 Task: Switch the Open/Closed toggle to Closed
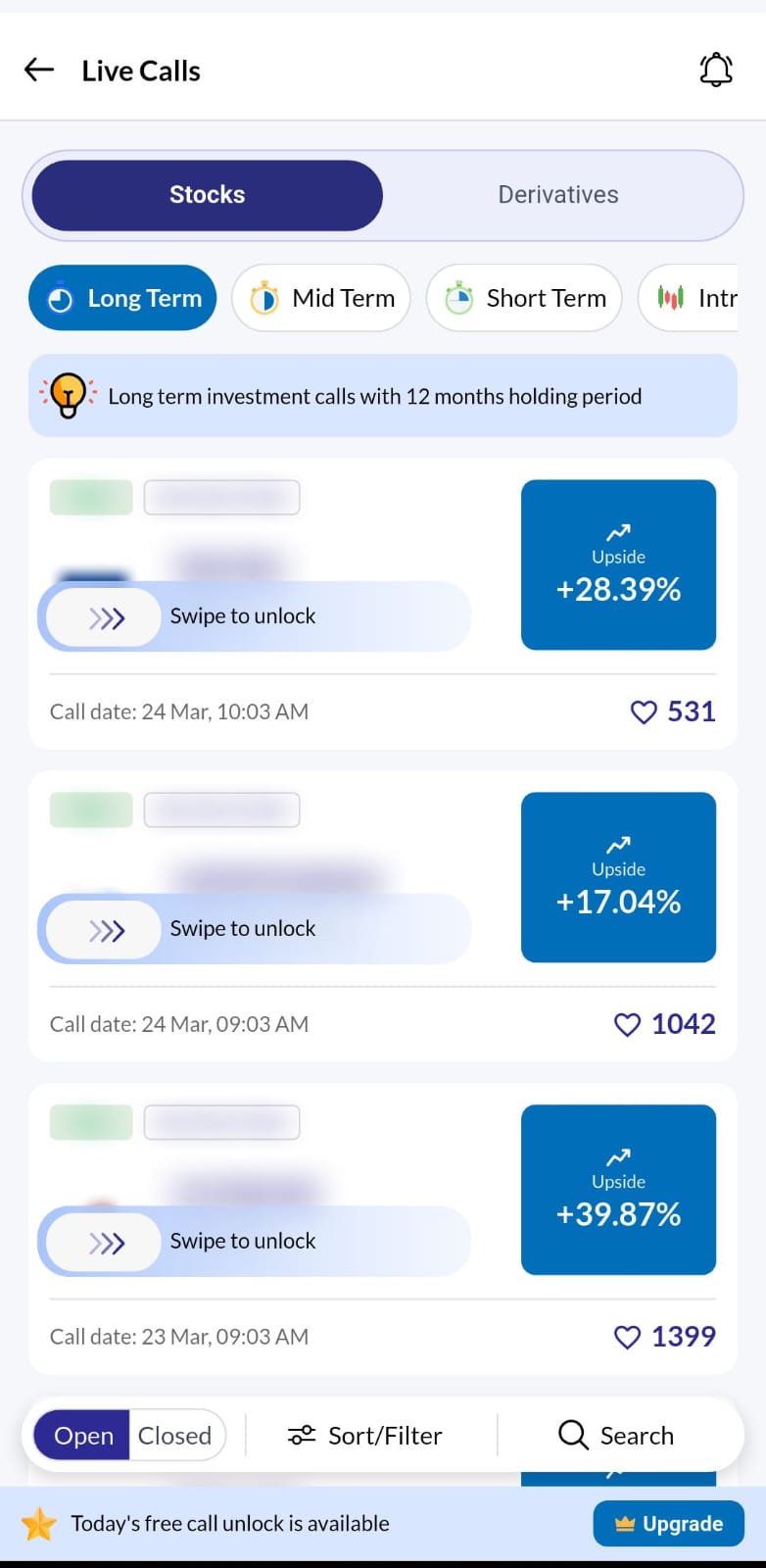[175, 1435]
